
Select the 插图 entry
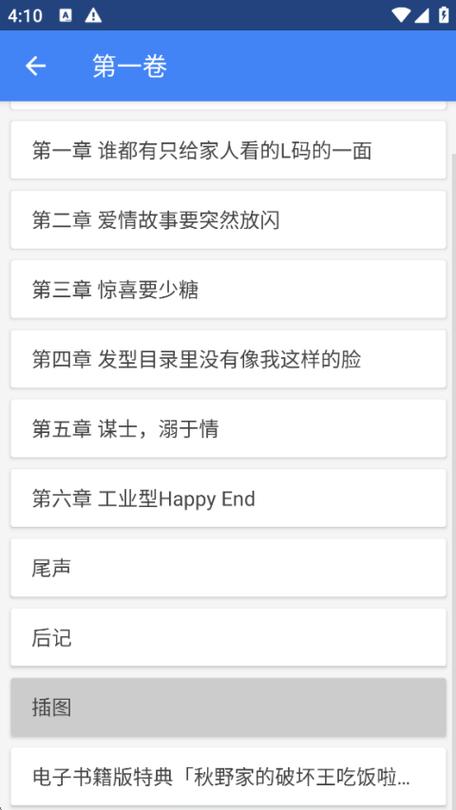point(228,707)
